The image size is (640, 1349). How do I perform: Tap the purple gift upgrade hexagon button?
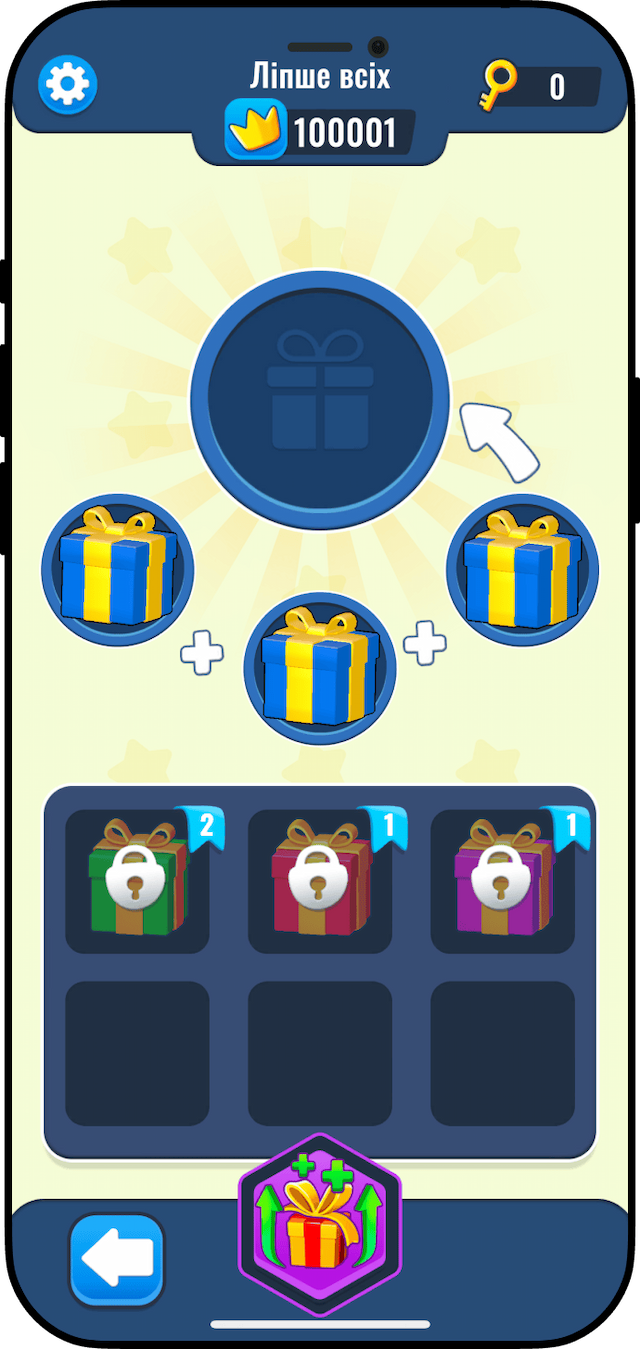tap(319, 1225)
